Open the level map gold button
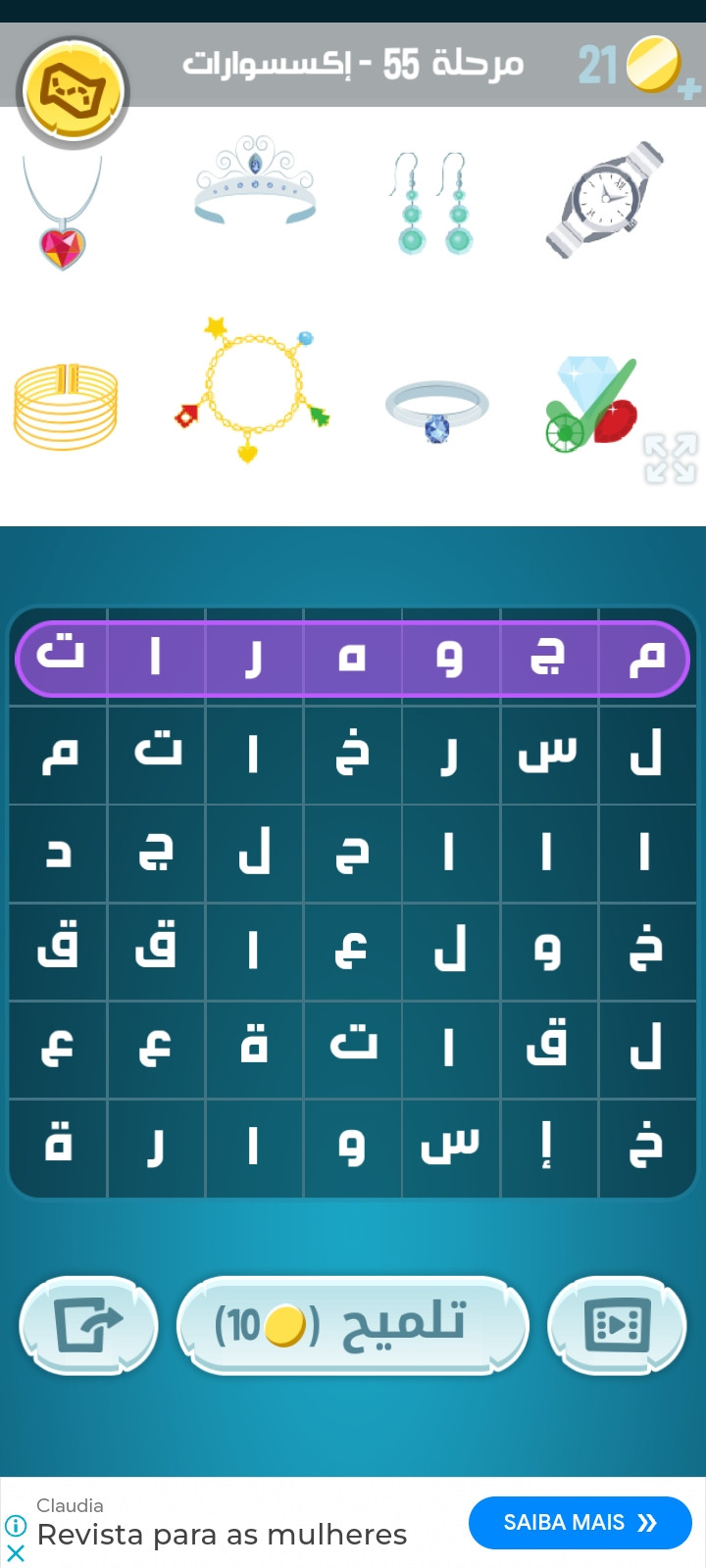This screenshot has width=706, height=1568. point(74,92)
